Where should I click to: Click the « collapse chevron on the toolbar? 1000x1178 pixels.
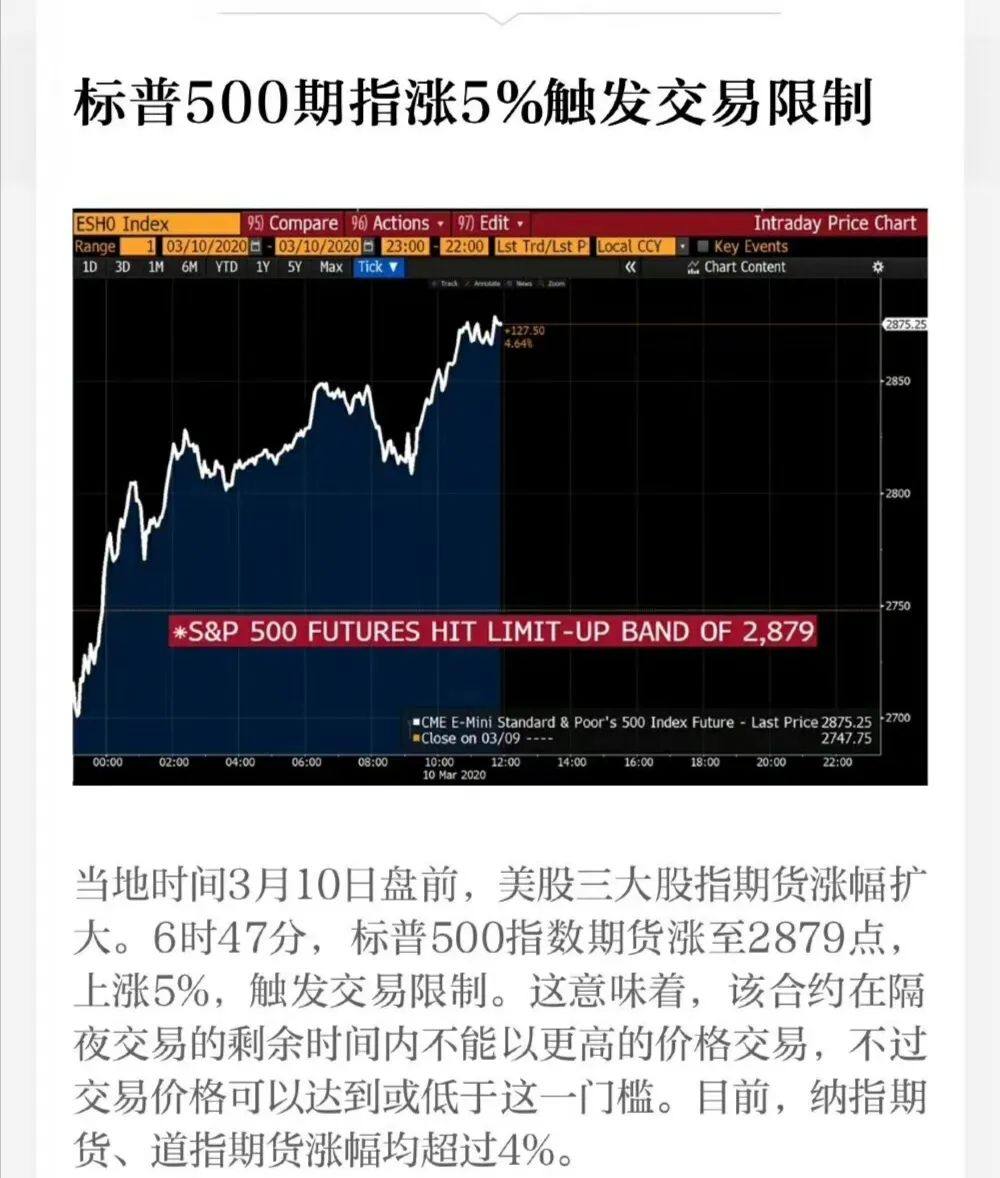point(631,267)
